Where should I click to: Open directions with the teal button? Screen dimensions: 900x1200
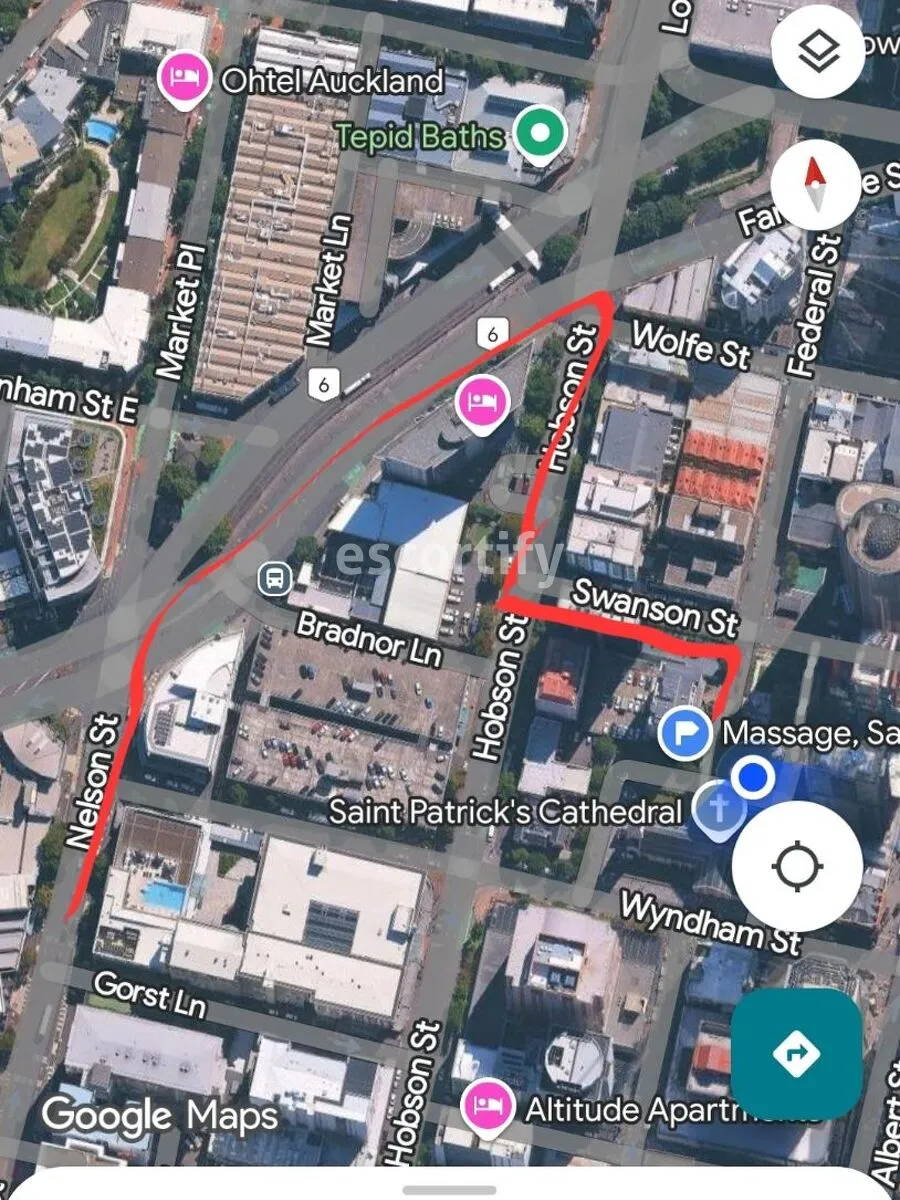pyautogui.click(x=796, y=1053)
